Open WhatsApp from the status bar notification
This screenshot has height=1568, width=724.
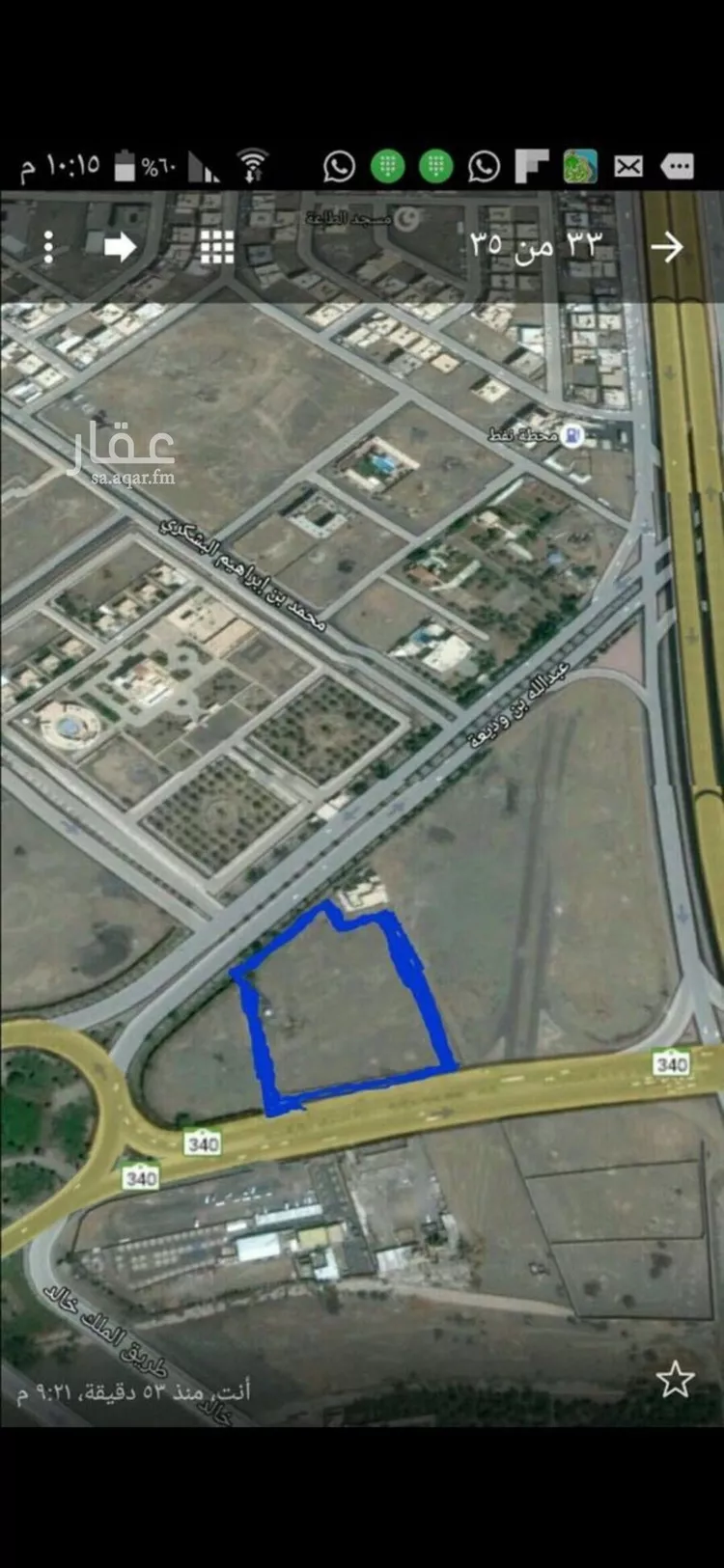coord(340,165)
